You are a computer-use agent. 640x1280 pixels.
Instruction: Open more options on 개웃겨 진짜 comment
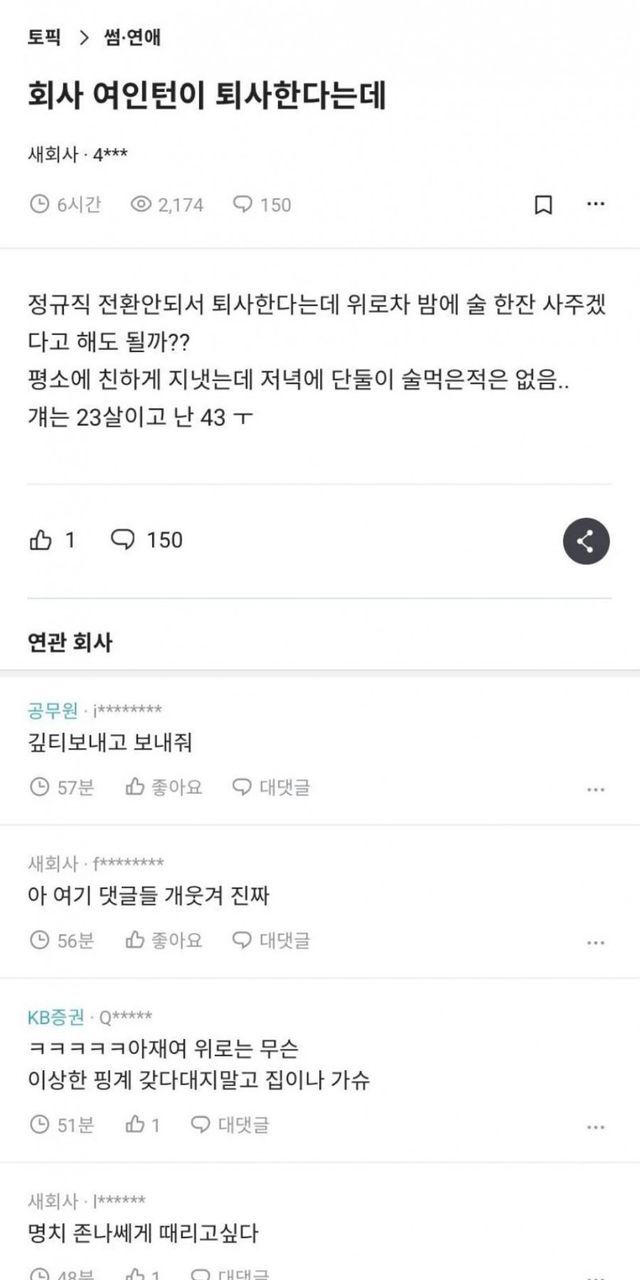click(596, 942)
